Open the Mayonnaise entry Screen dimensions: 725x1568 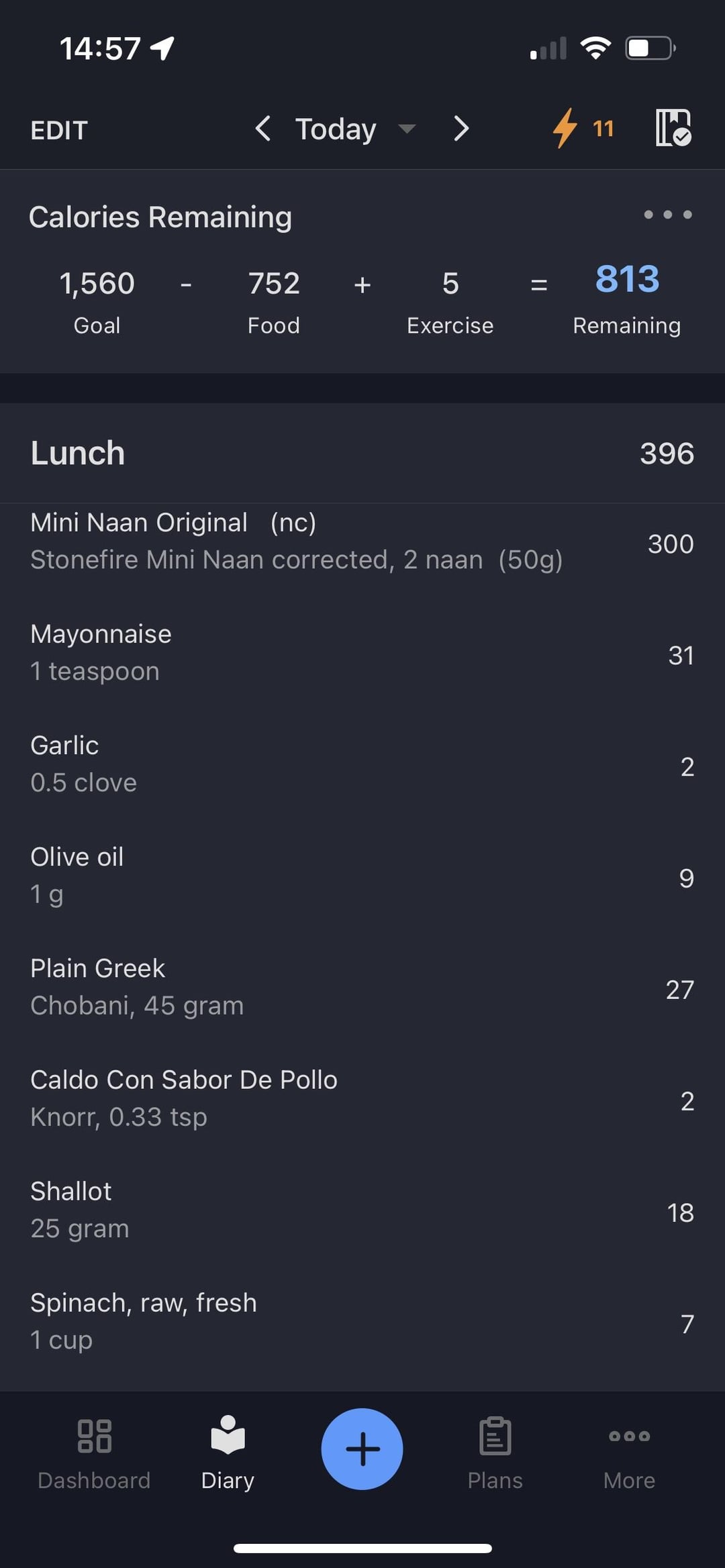(x=362, y=654)
